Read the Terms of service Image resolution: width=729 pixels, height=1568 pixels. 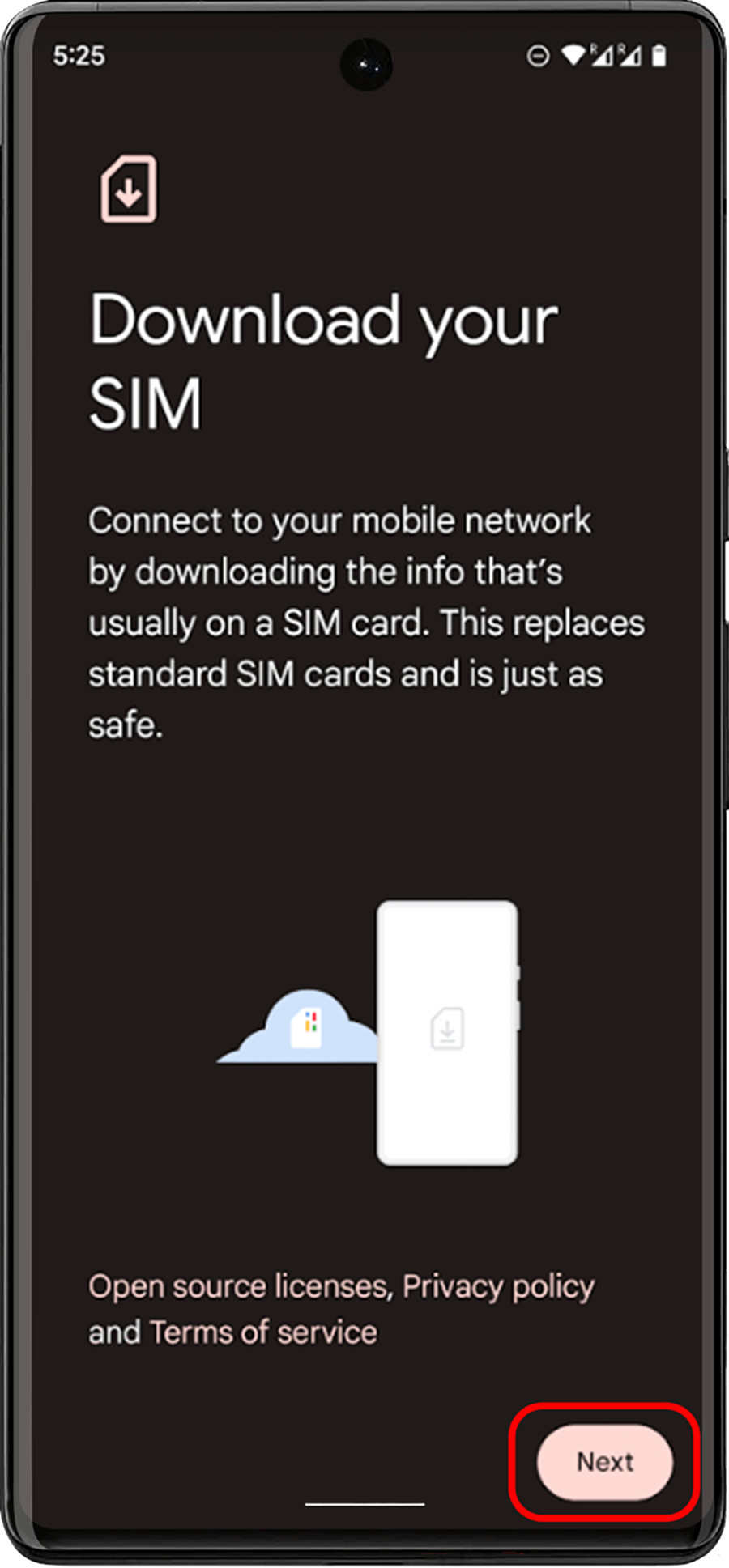[x=263, y=1332]
